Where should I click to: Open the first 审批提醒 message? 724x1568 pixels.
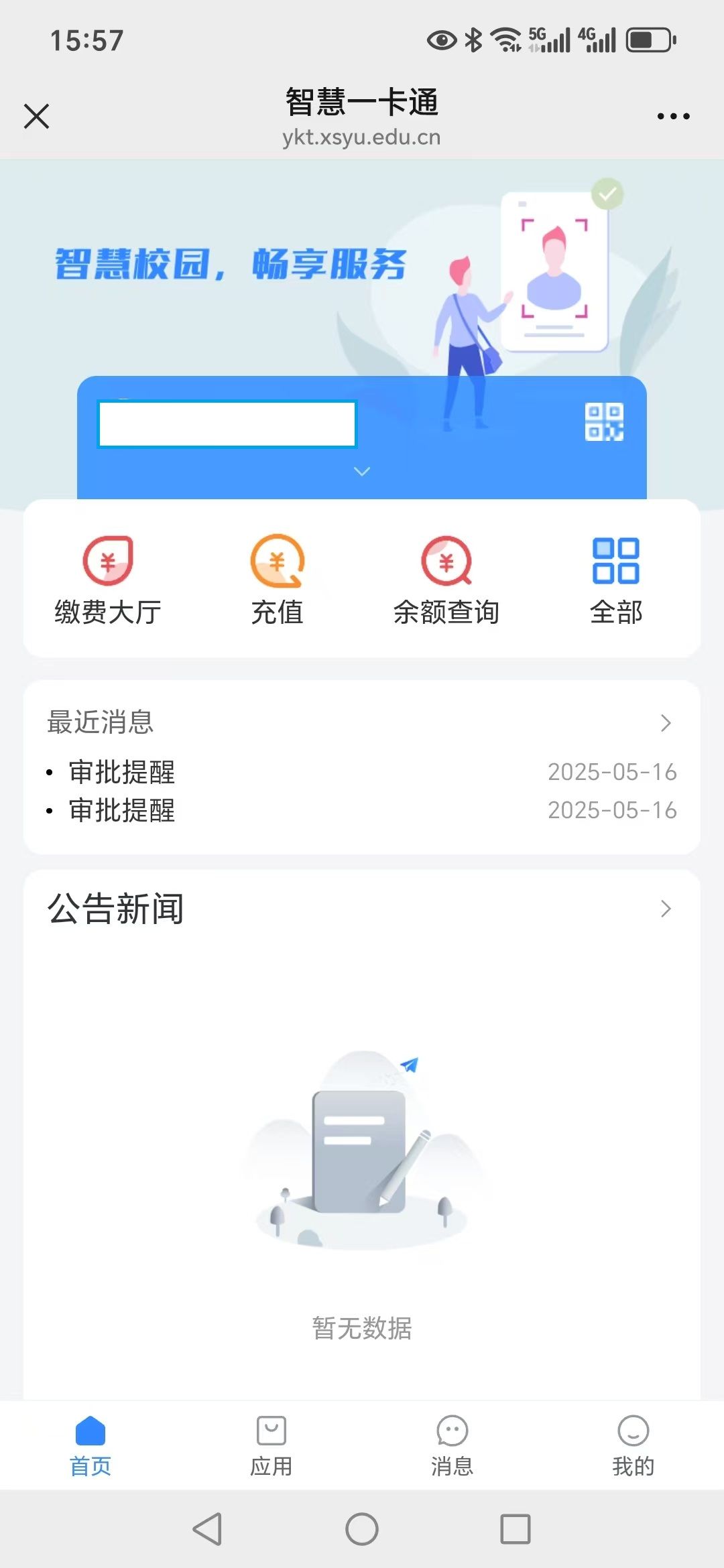122,773
